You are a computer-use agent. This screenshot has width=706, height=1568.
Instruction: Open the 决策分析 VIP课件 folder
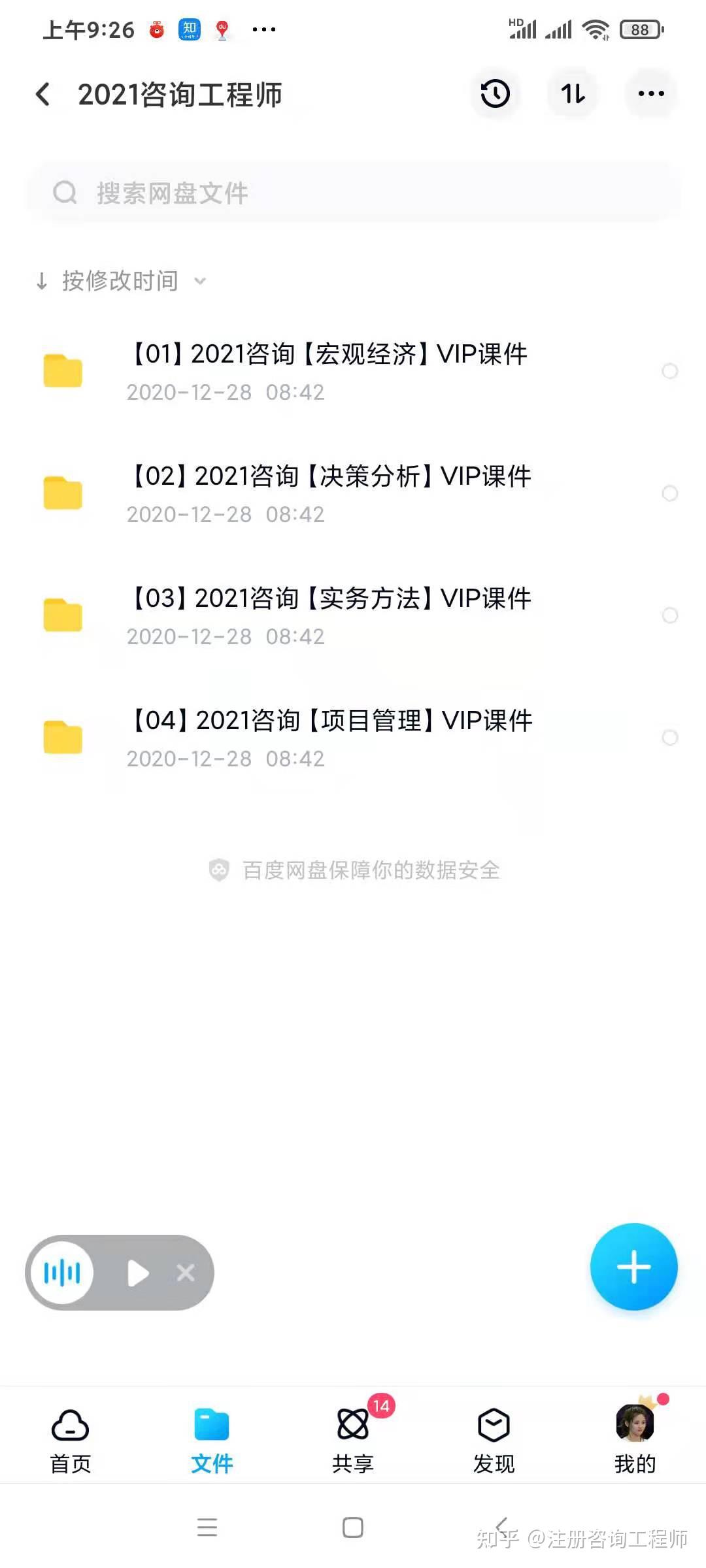click(331, 493)
